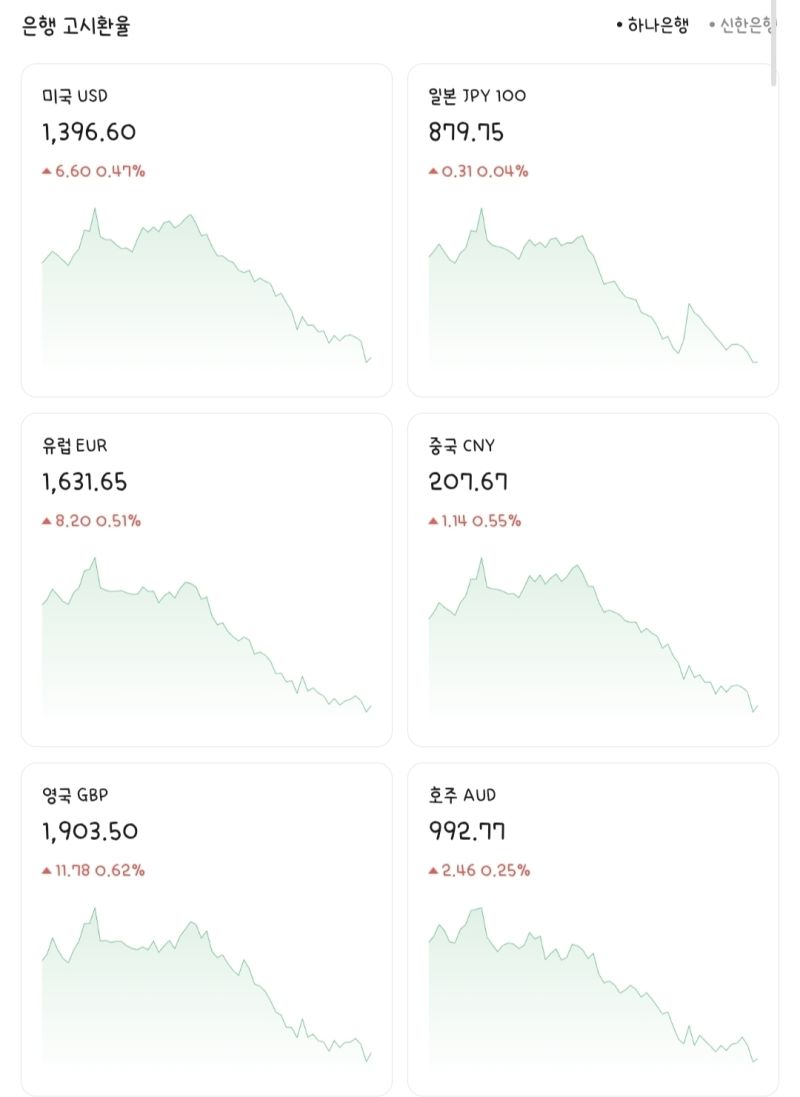
Task: Tap the 중국 CNY rate card
Action: coord(593,580)
